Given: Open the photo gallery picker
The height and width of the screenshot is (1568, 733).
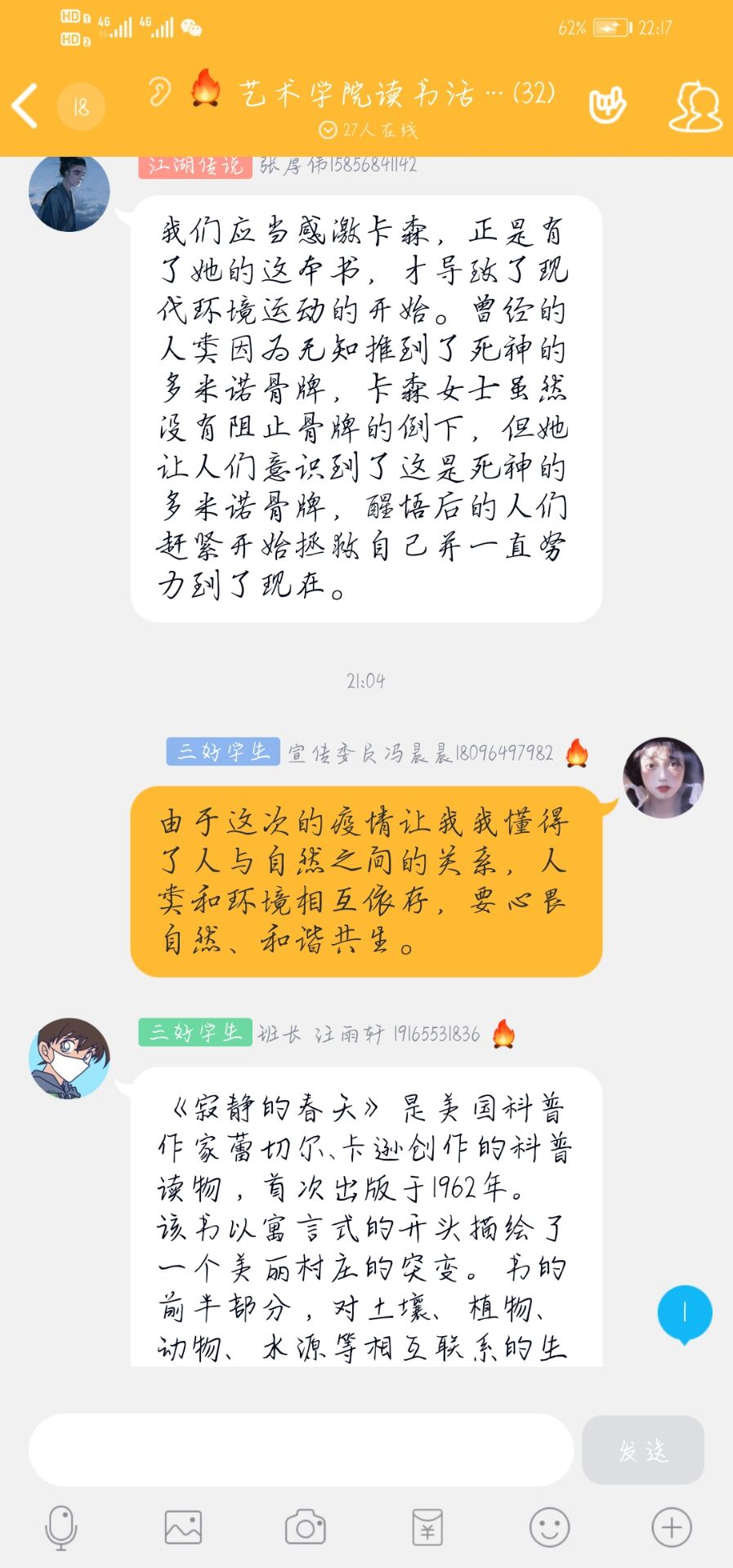Looking at the screenshot, I should (x=183, y=1527).
